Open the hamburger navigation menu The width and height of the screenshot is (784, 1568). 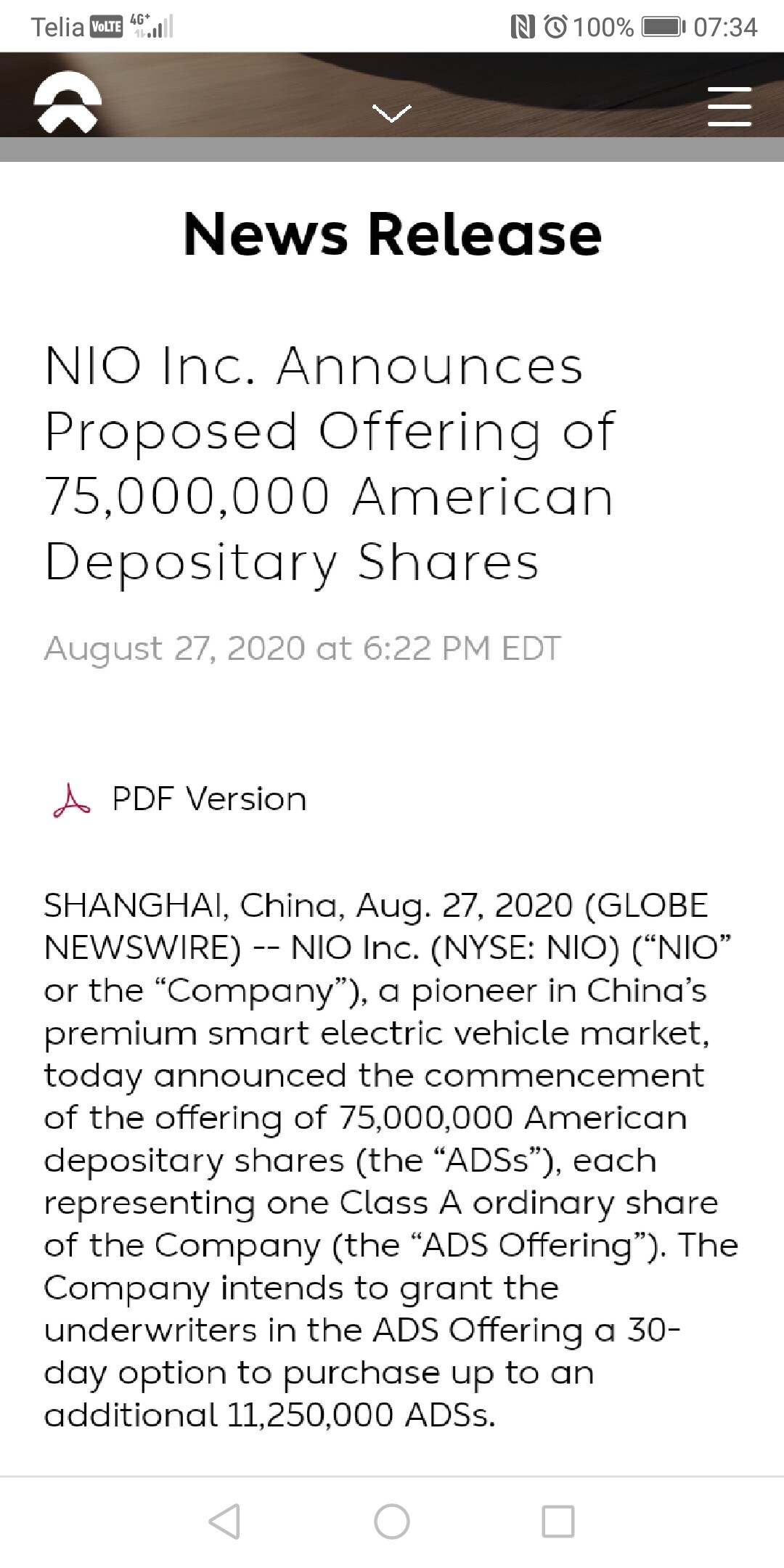729,106
